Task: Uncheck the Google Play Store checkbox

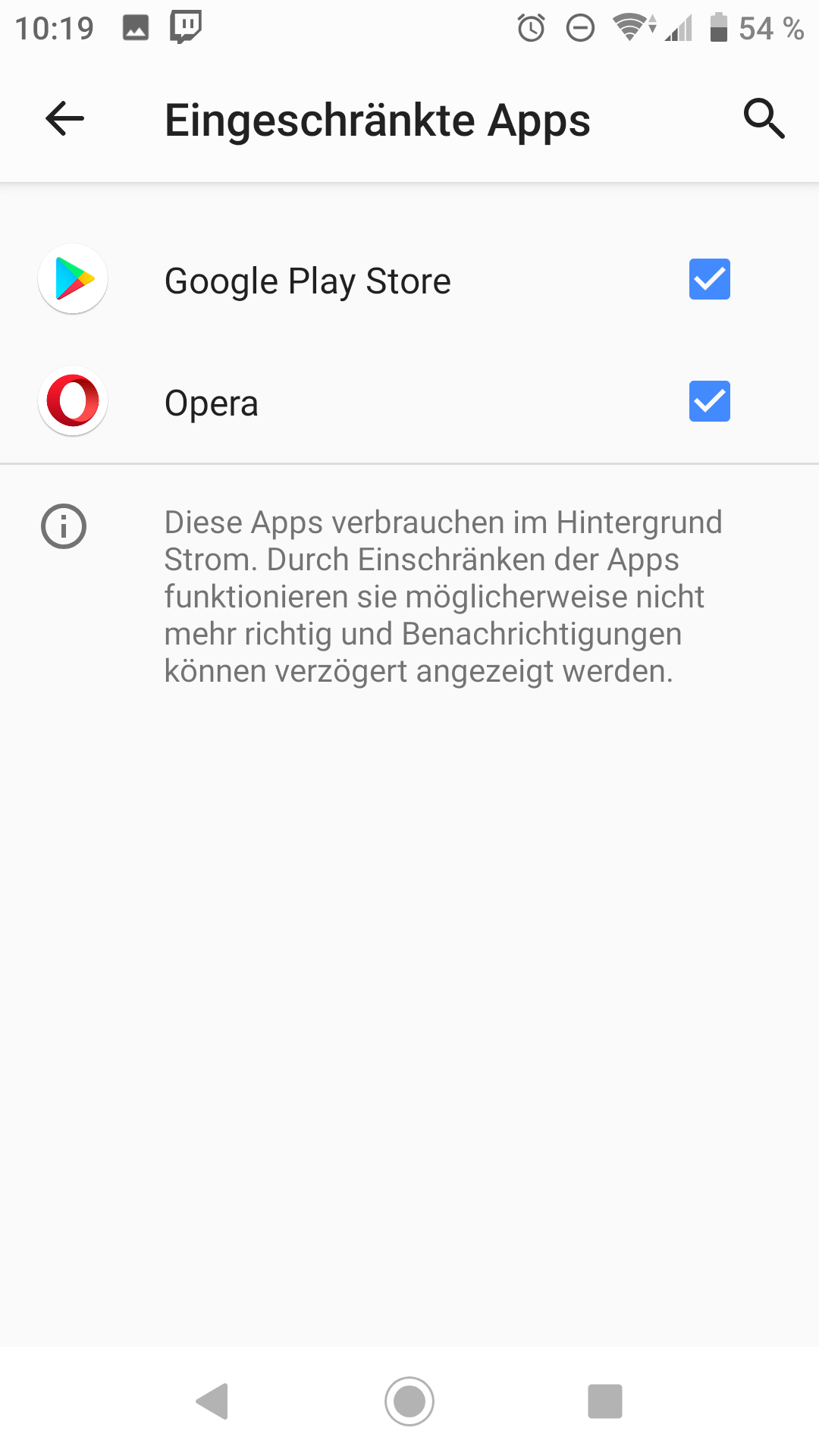Action: [709, 279]
